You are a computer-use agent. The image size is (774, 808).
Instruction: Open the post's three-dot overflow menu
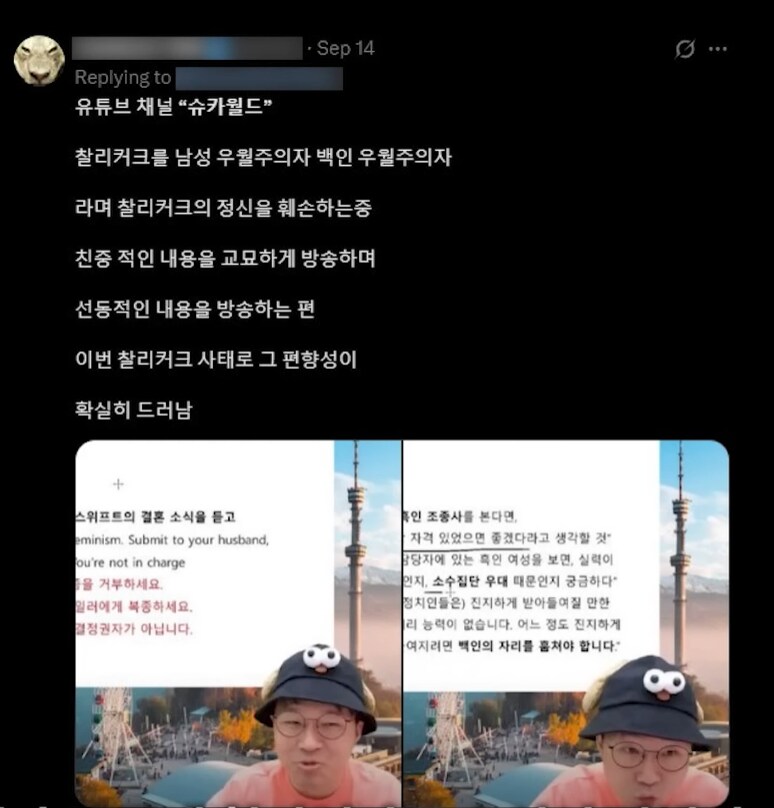click(x=717, y=49)
